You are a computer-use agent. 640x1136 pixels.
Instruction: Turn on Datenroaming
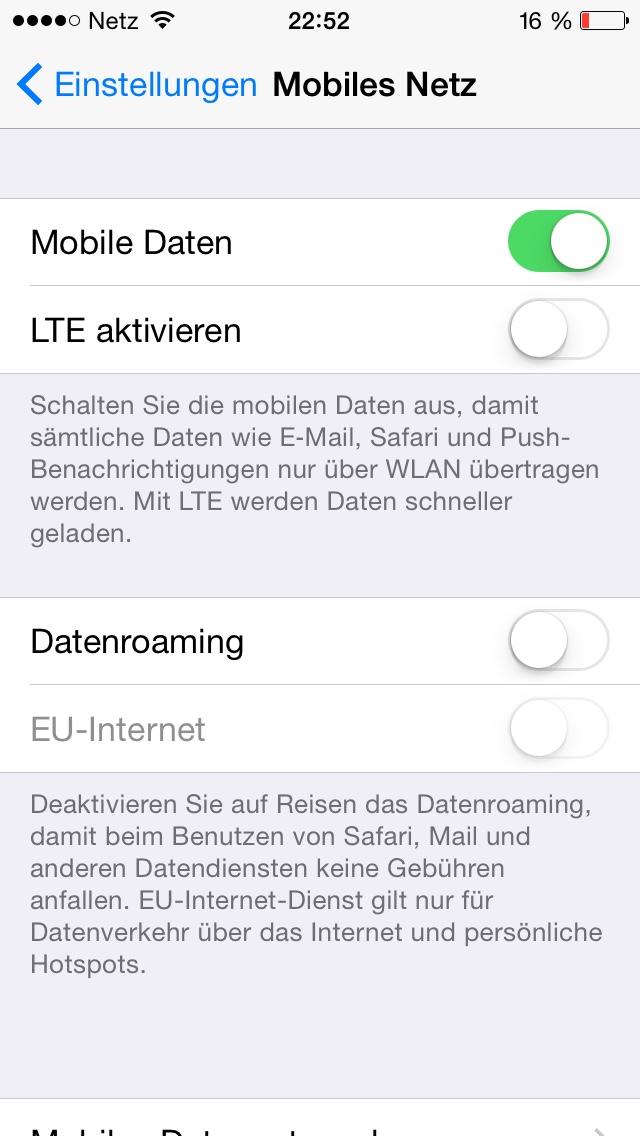click(x=559, y=641)
